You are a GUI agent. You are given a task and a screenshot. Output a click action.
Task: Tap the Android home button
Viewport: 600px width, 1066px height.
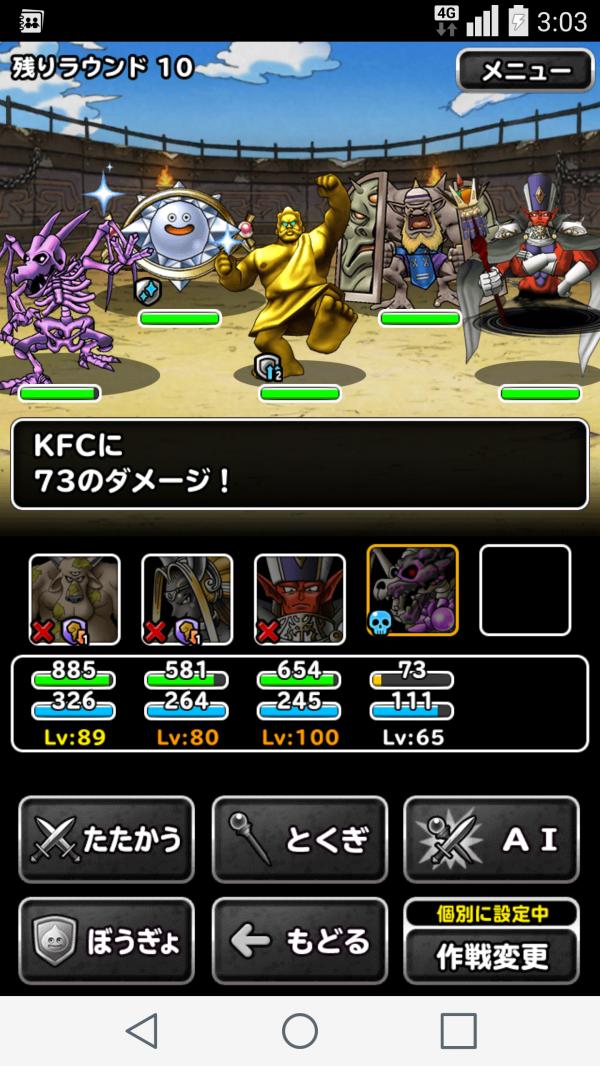300,1030
